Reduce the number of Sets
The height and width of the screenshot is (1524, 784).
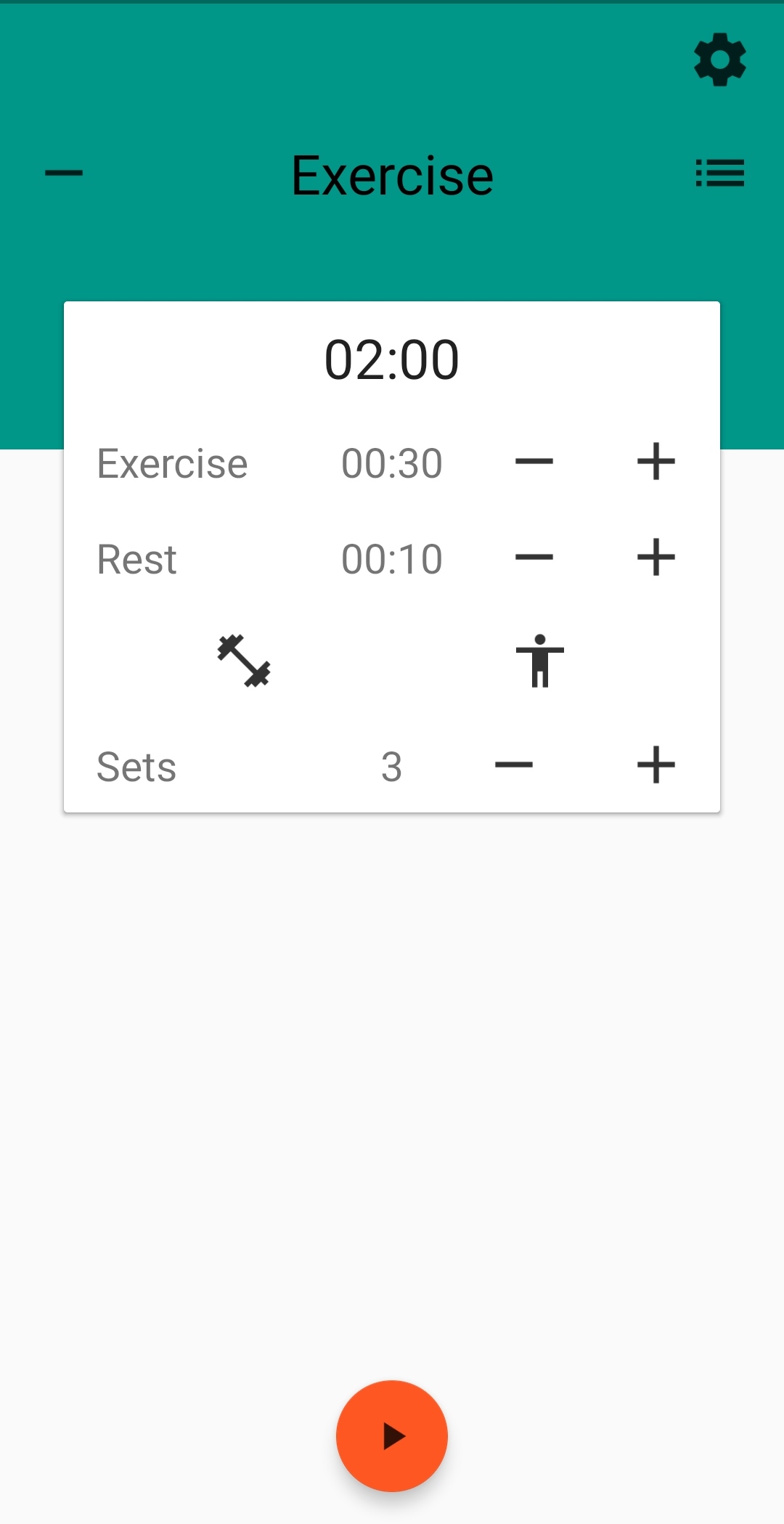[514, 765]
